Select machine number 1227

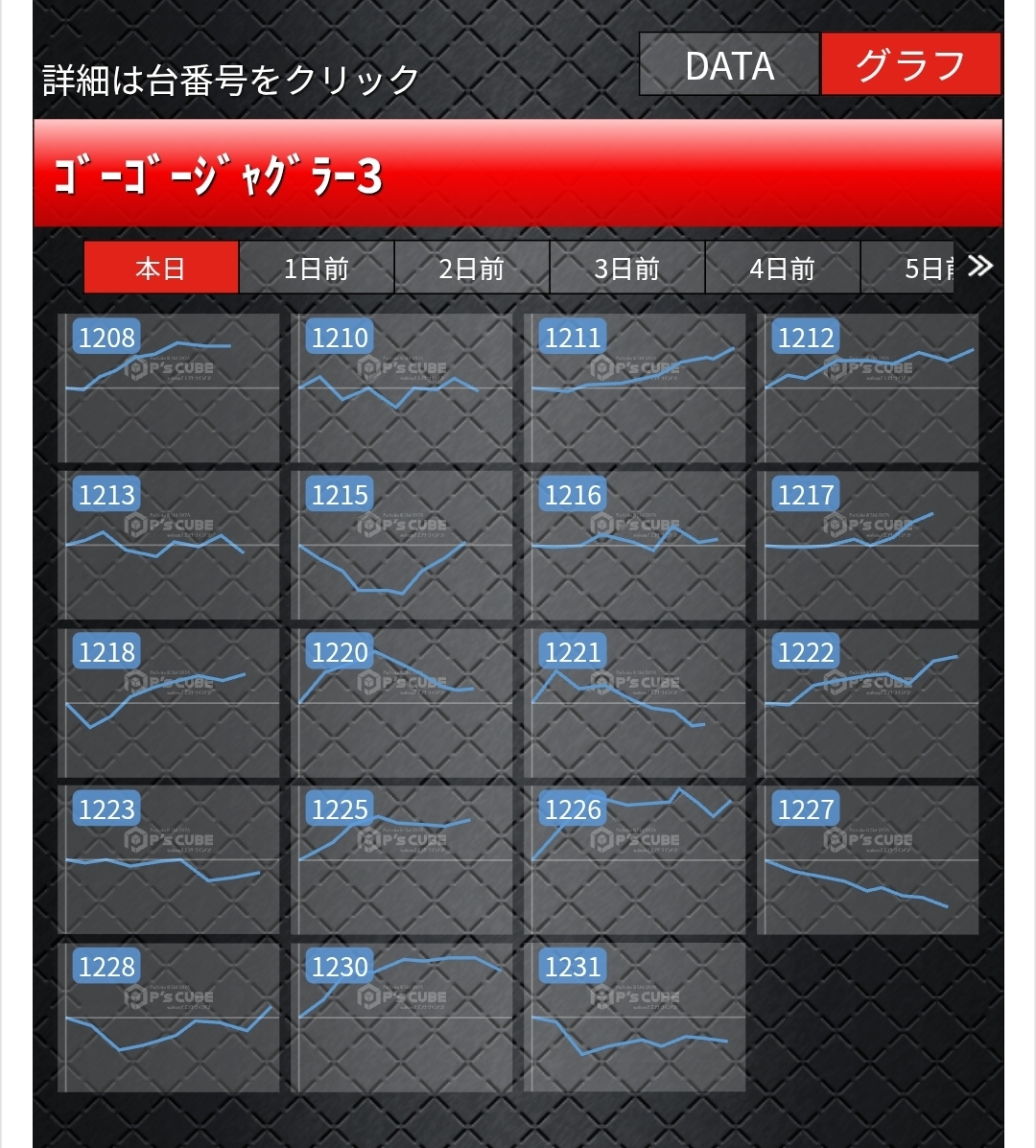(x=807, y=809)
